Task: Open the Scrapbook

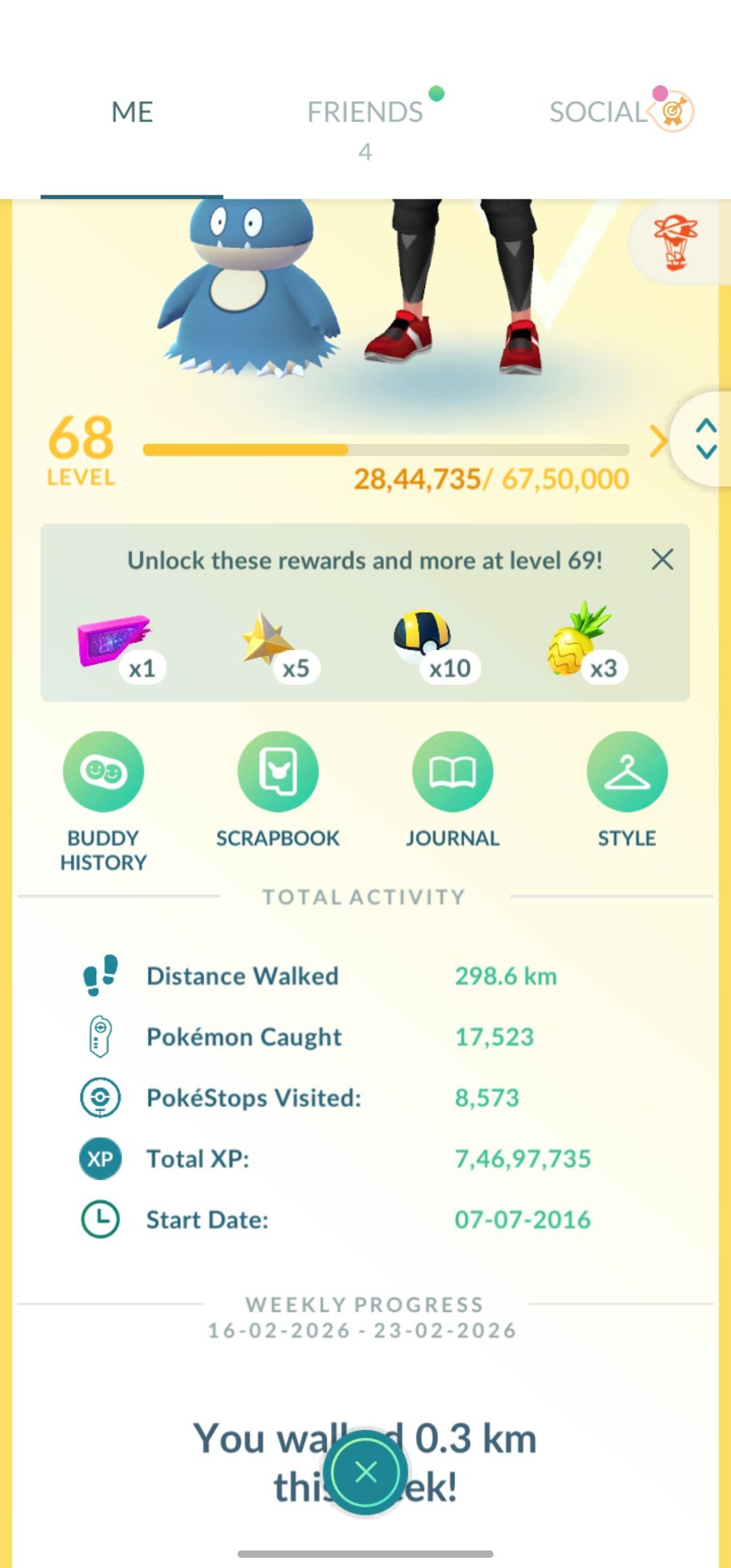Action: (x=278, y=772)
